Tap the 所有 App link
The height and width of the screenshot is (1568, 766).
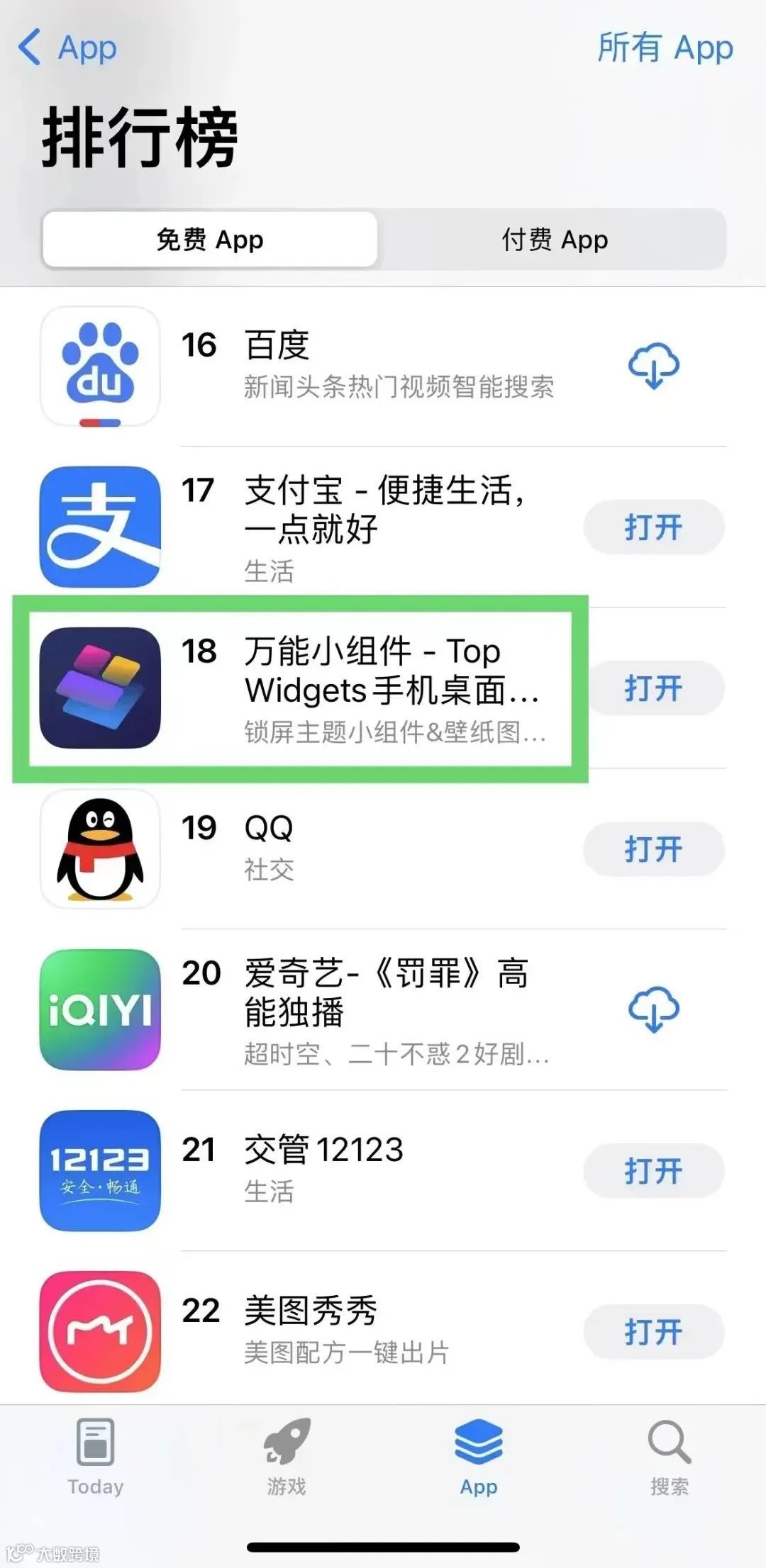[x=665, y=48]
